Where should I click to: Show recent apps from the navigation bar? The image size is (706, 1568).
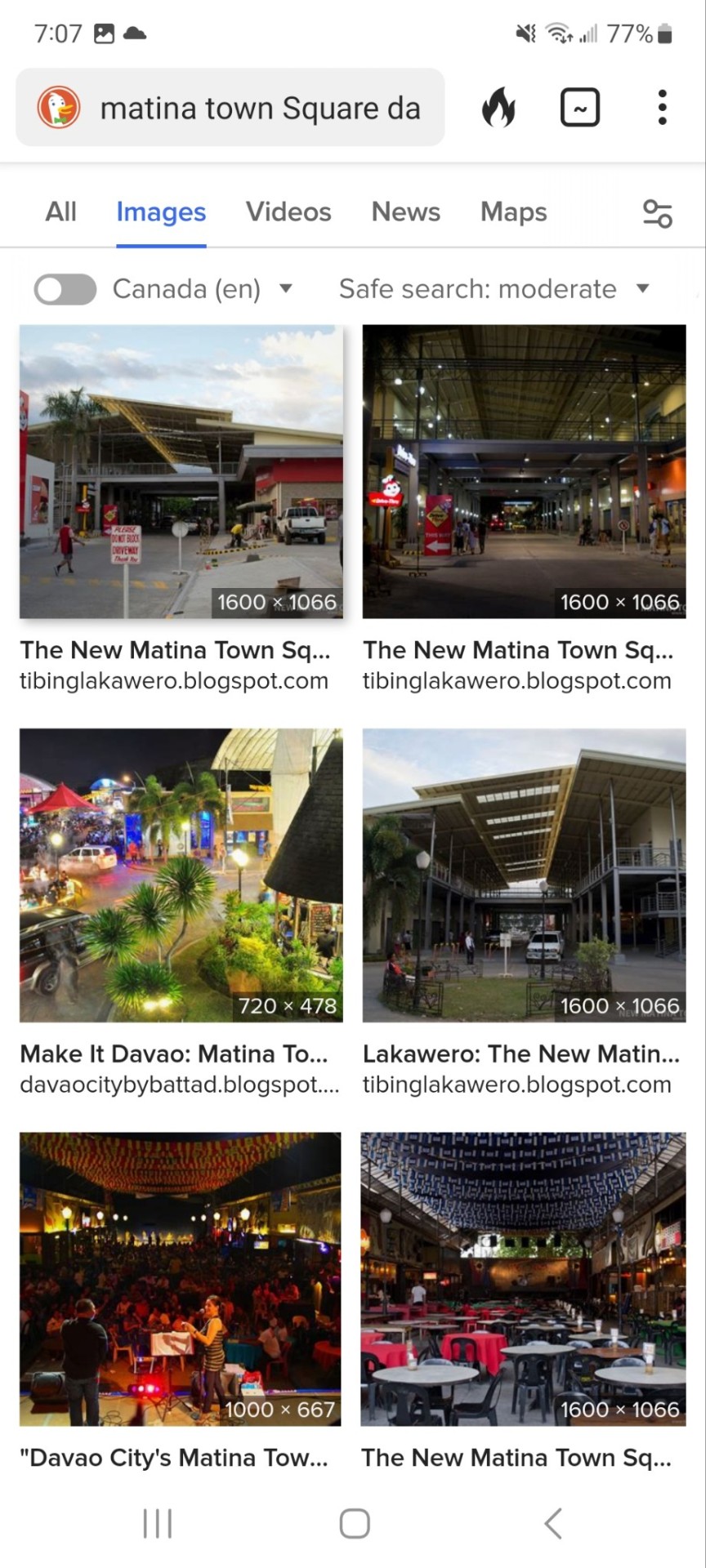[x=157, y=1523]
